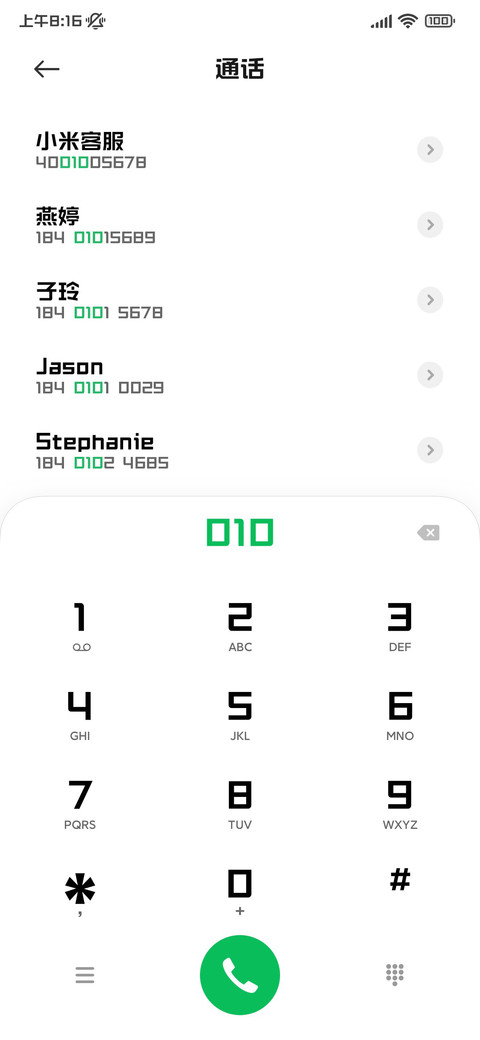Screen dimensions: 480x1040
Task: Enter digit 7 PQRS
Action: point(80,805)
